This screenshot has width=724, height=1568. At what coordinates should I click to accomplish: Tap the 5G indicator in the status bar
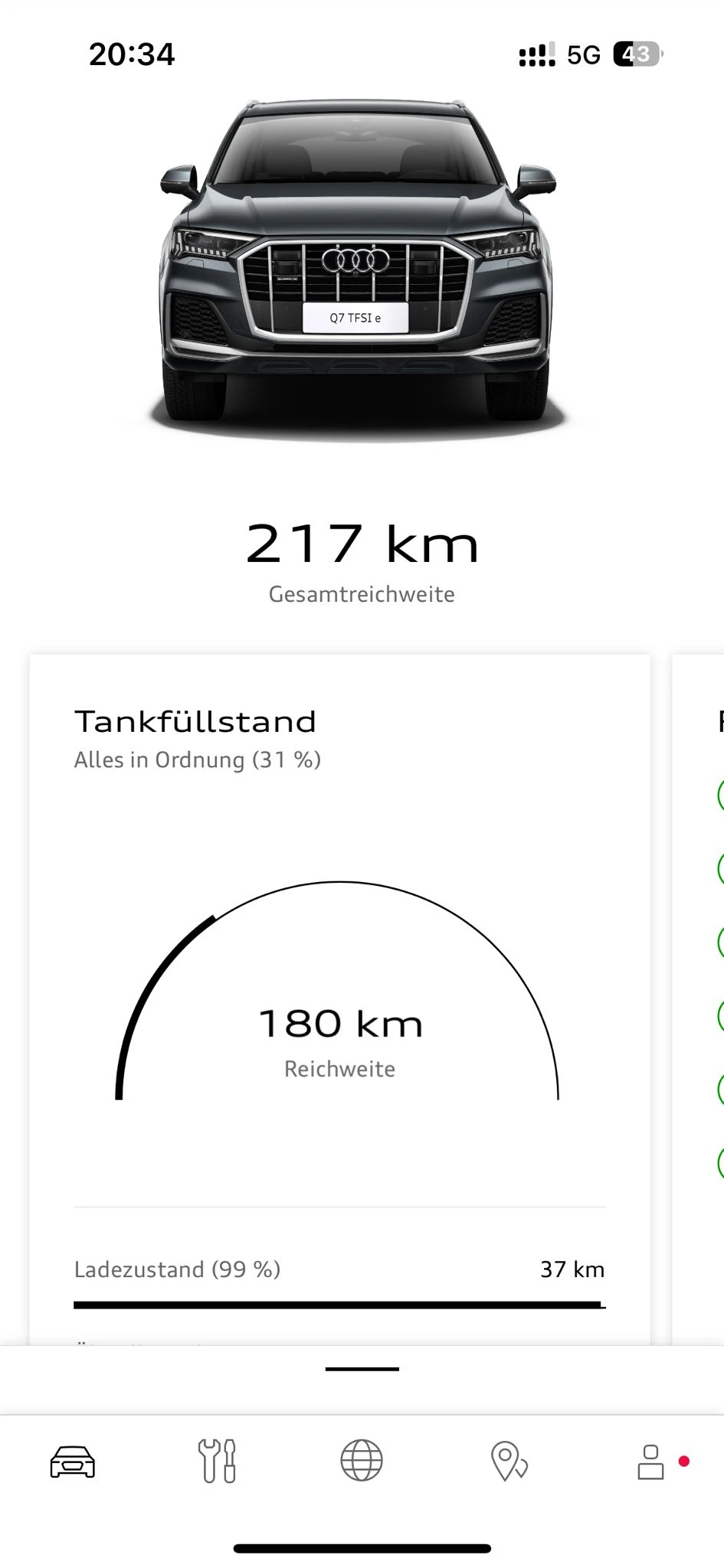(x=584, y=54)
